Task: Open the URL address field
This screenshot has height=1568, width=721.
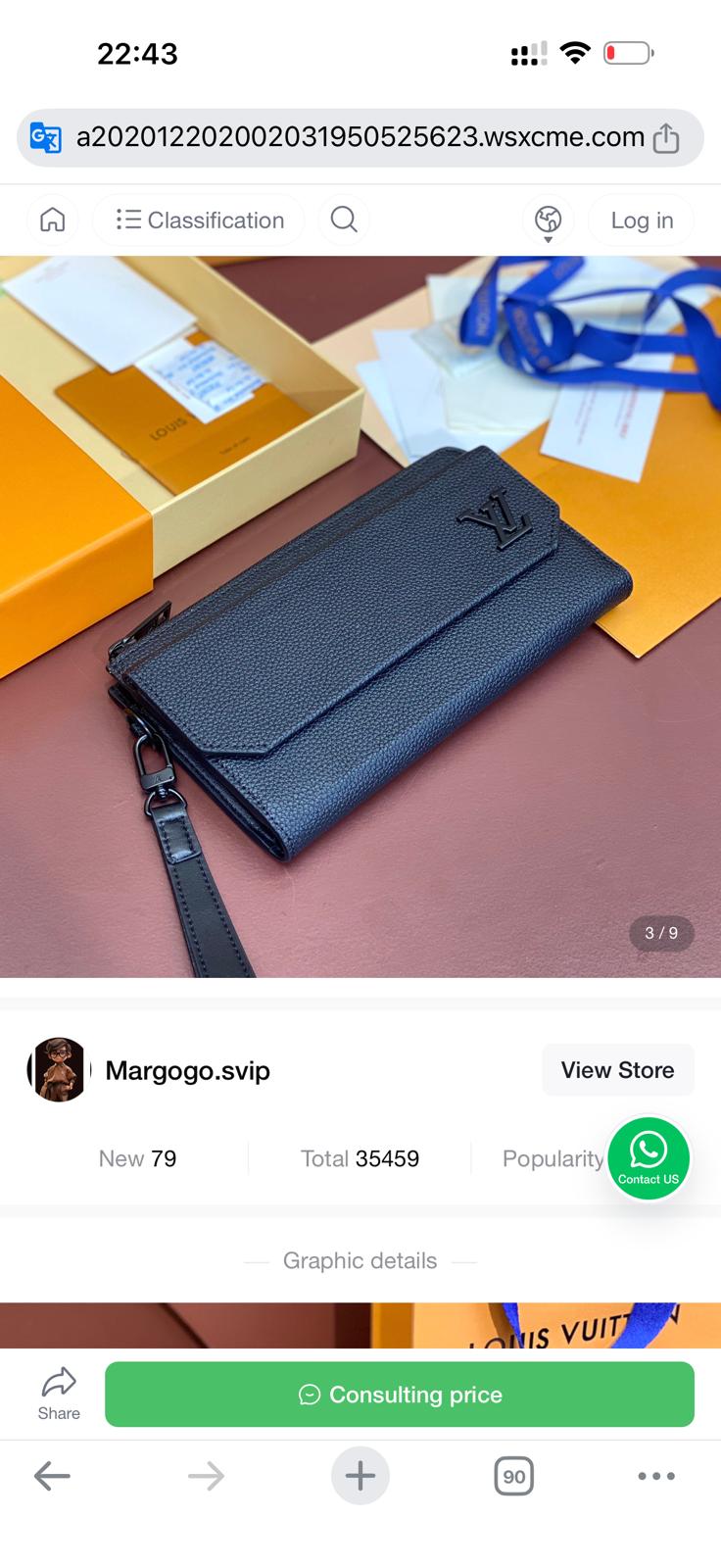Action: pyautogui.click(x=360, y=137)
